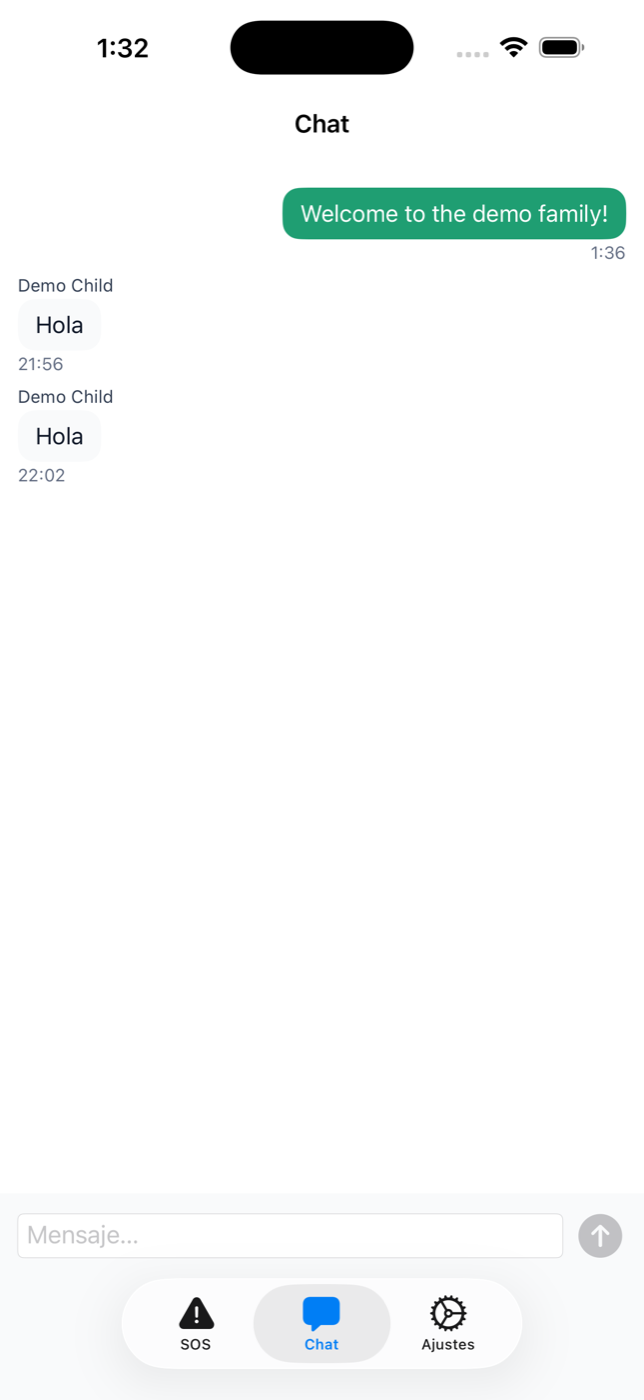Send the message with the arrow button
Viewport: 644px width, 1400px height.
600,1236
